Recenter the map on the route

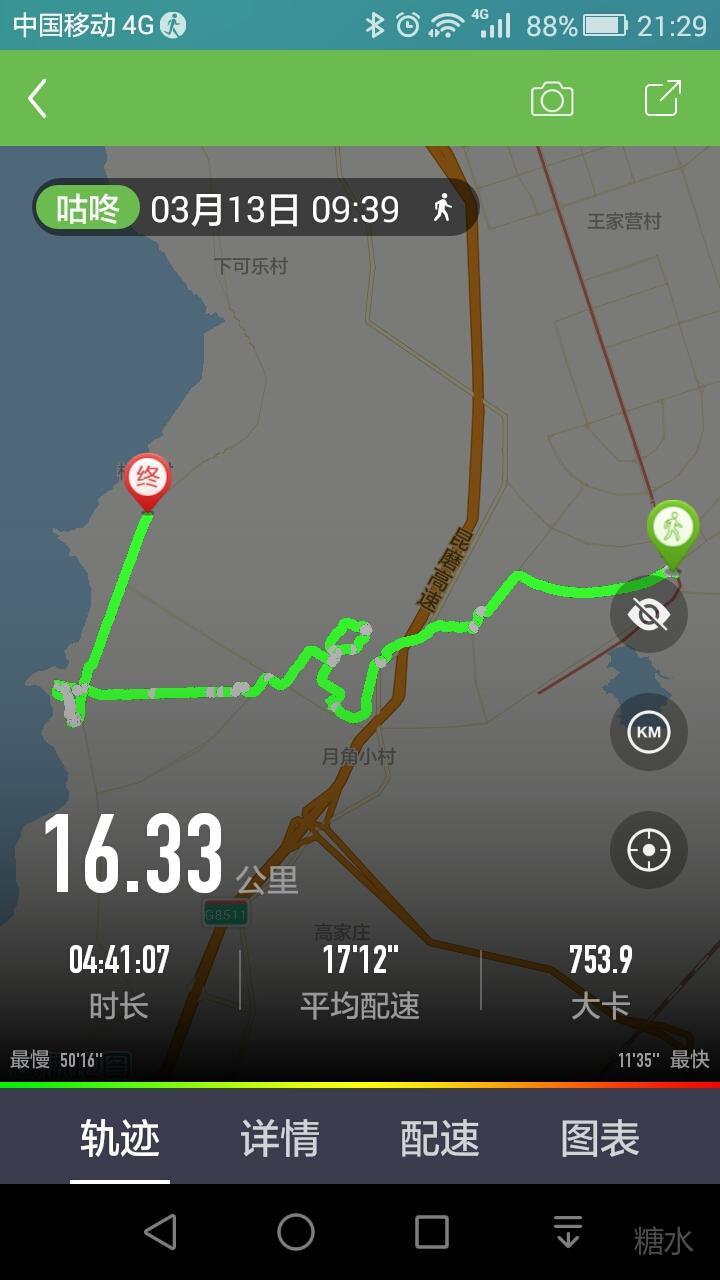648,850
